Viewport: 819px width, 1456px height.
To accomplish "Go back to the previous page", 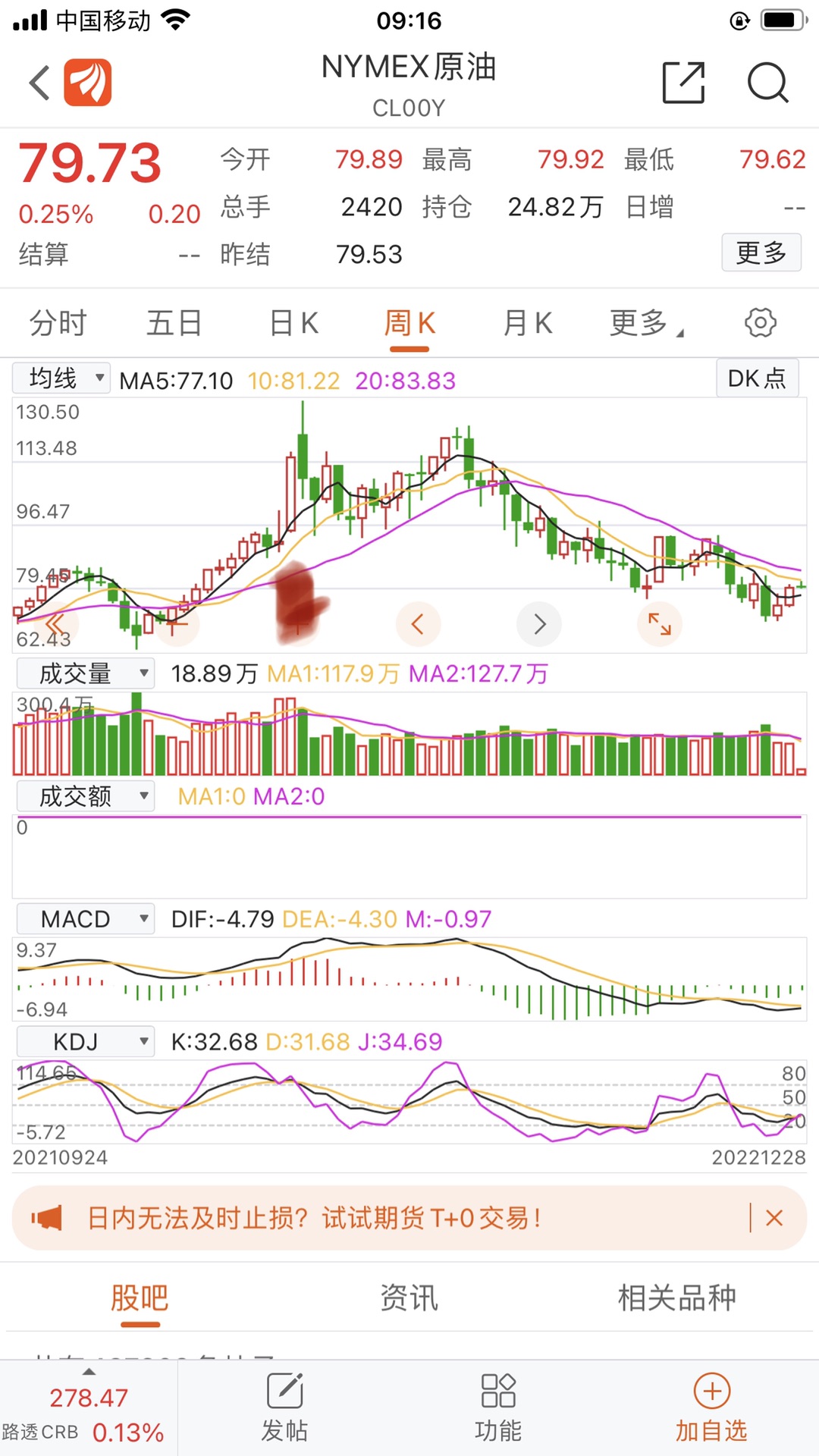I will click(x=39, y=82).
